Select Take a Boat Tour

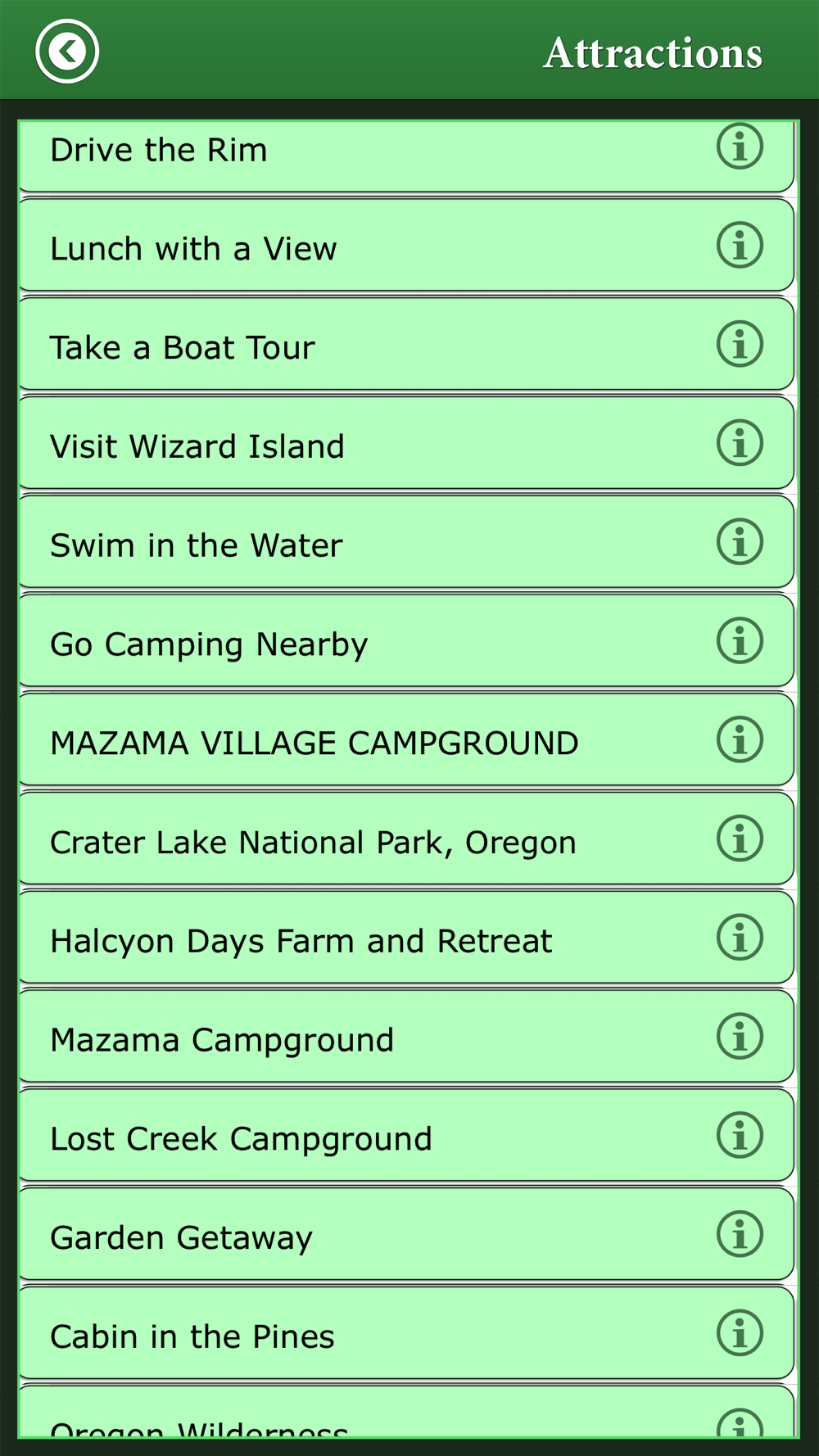click(x=406, y=344)
